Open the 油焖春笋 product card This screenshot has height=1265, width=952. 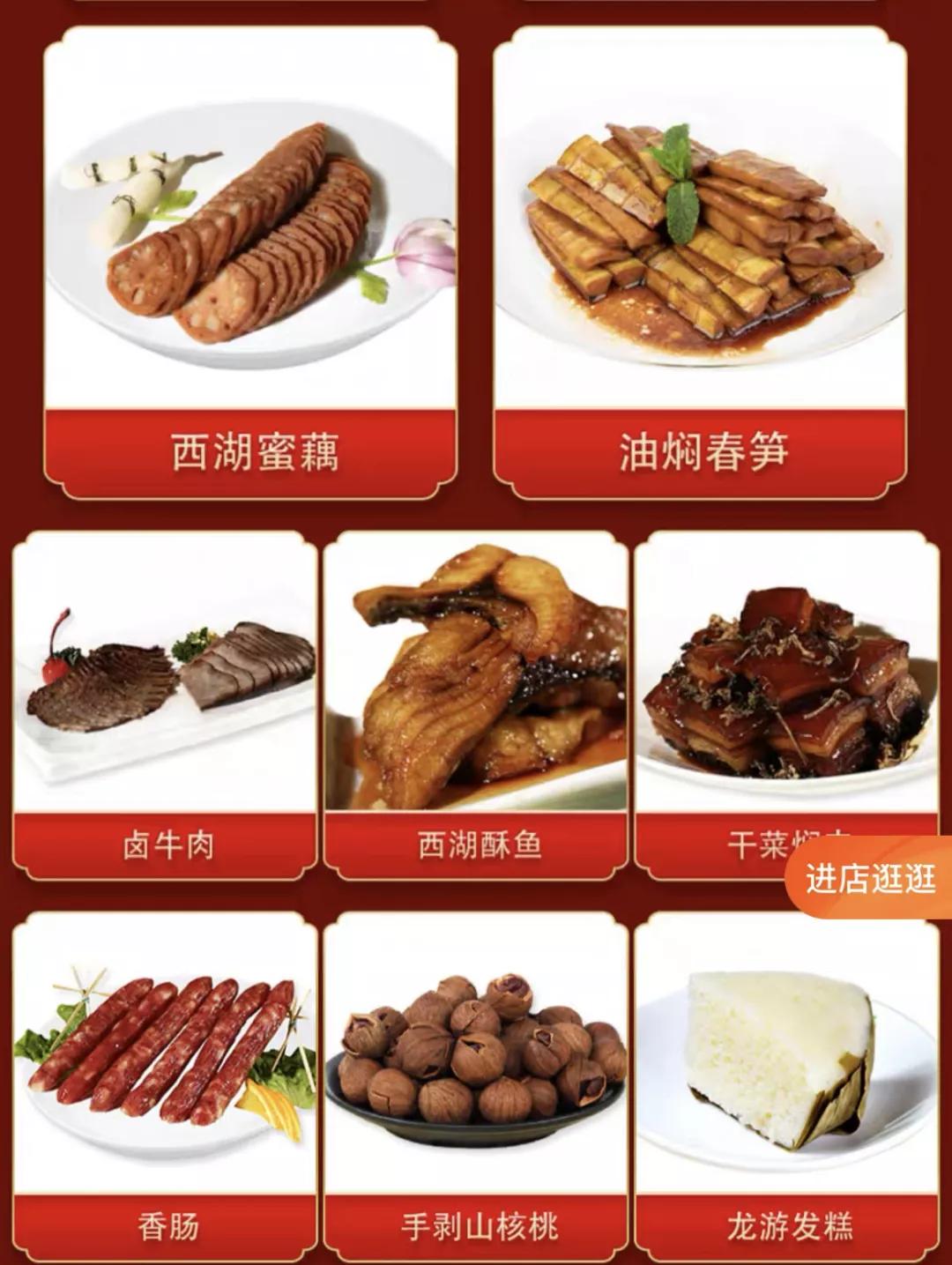tap(696, 256)
